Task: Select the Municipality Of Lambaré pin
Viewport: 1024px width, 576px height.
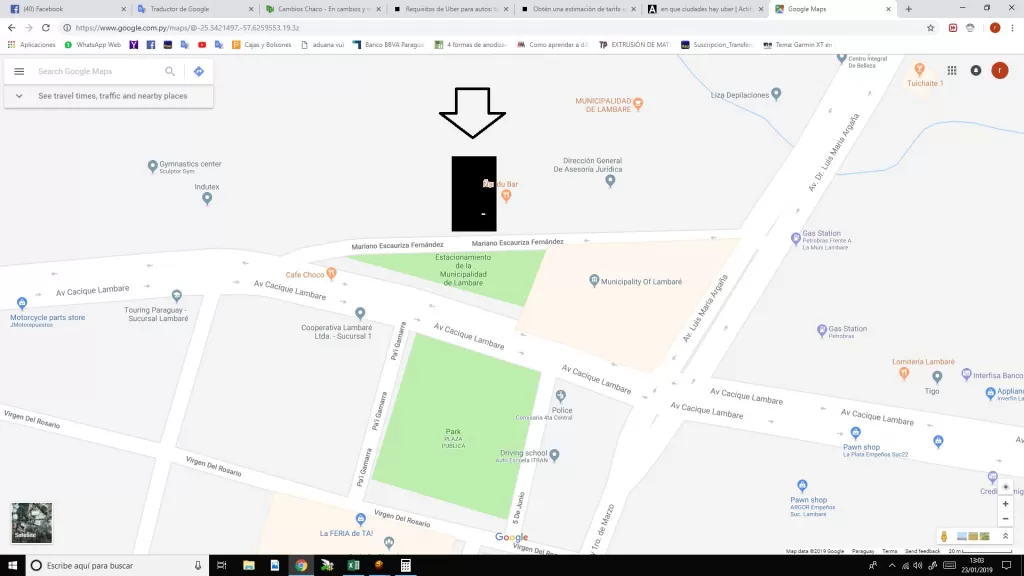Action: click(594, 280)
